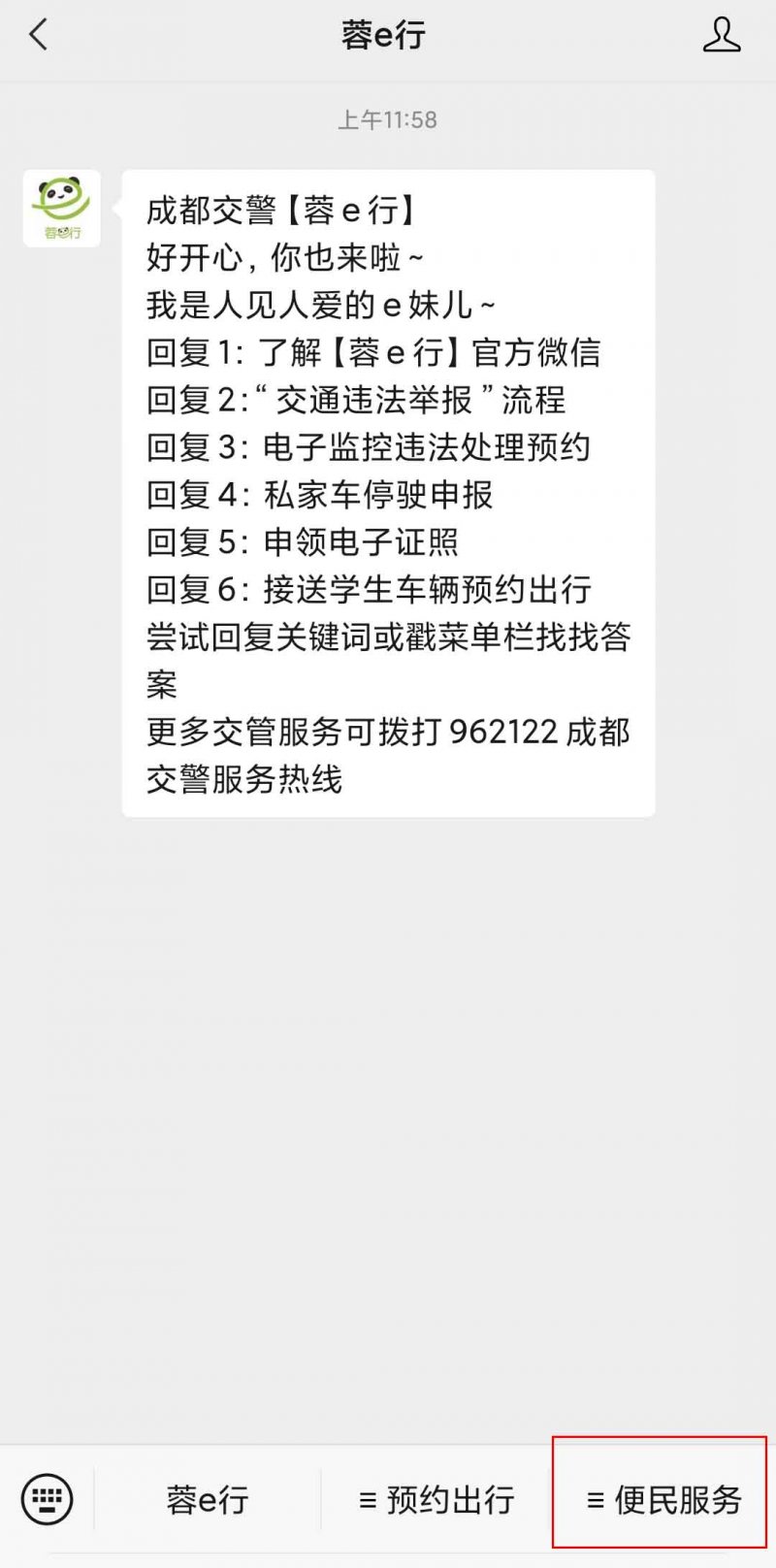The image size is (776, 1568).
Task: Expand the 预约出行 menu
Action: (x=436, y=1500)
